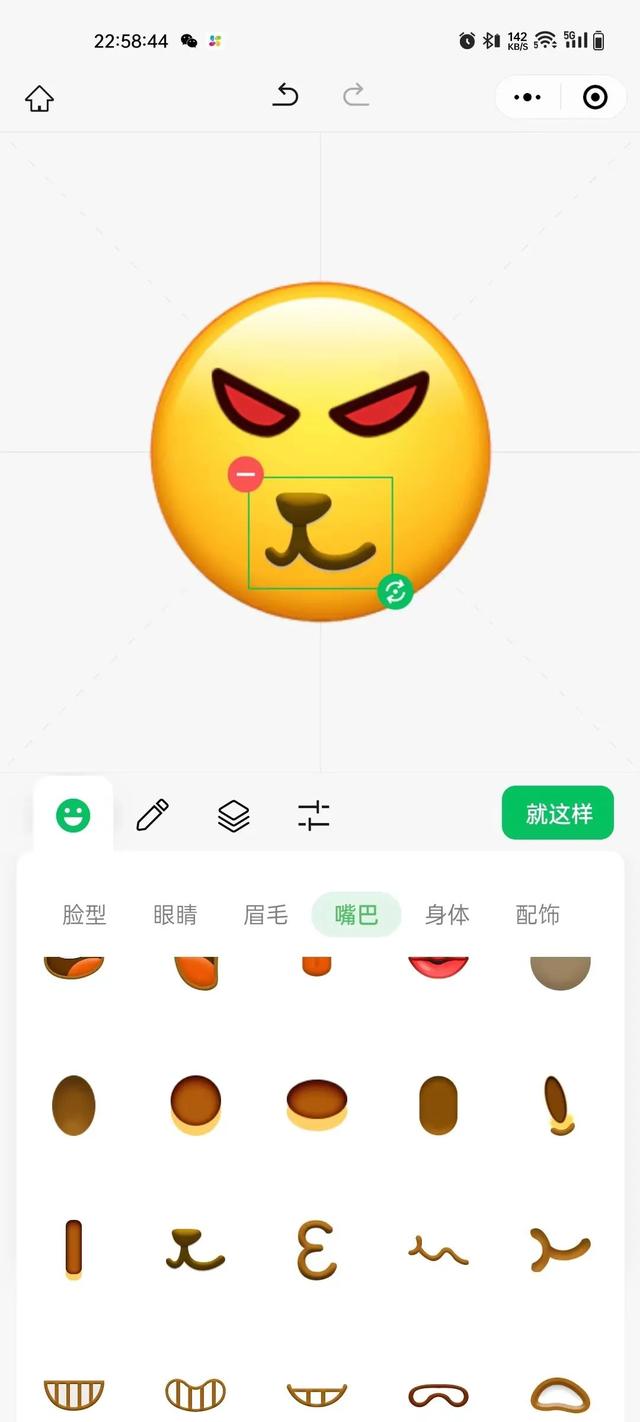Tap the green rotate handle on the mouth
This screenshot has width=640, height=1422.
click(395, 591)
